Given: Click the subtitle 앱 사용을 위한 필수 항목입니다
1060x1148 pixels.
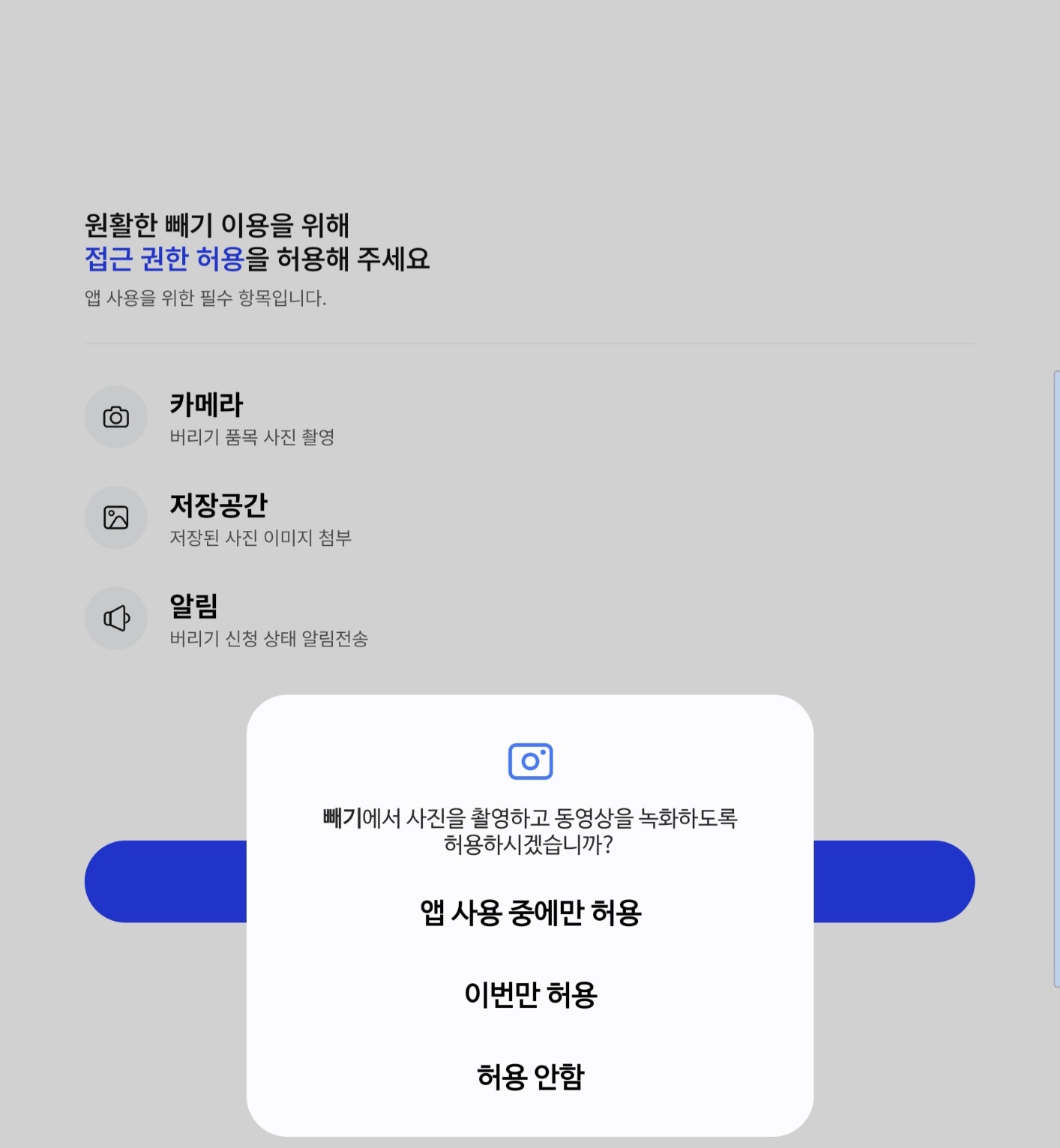Looking at the screenshot, I should click(x=205, y=298).
